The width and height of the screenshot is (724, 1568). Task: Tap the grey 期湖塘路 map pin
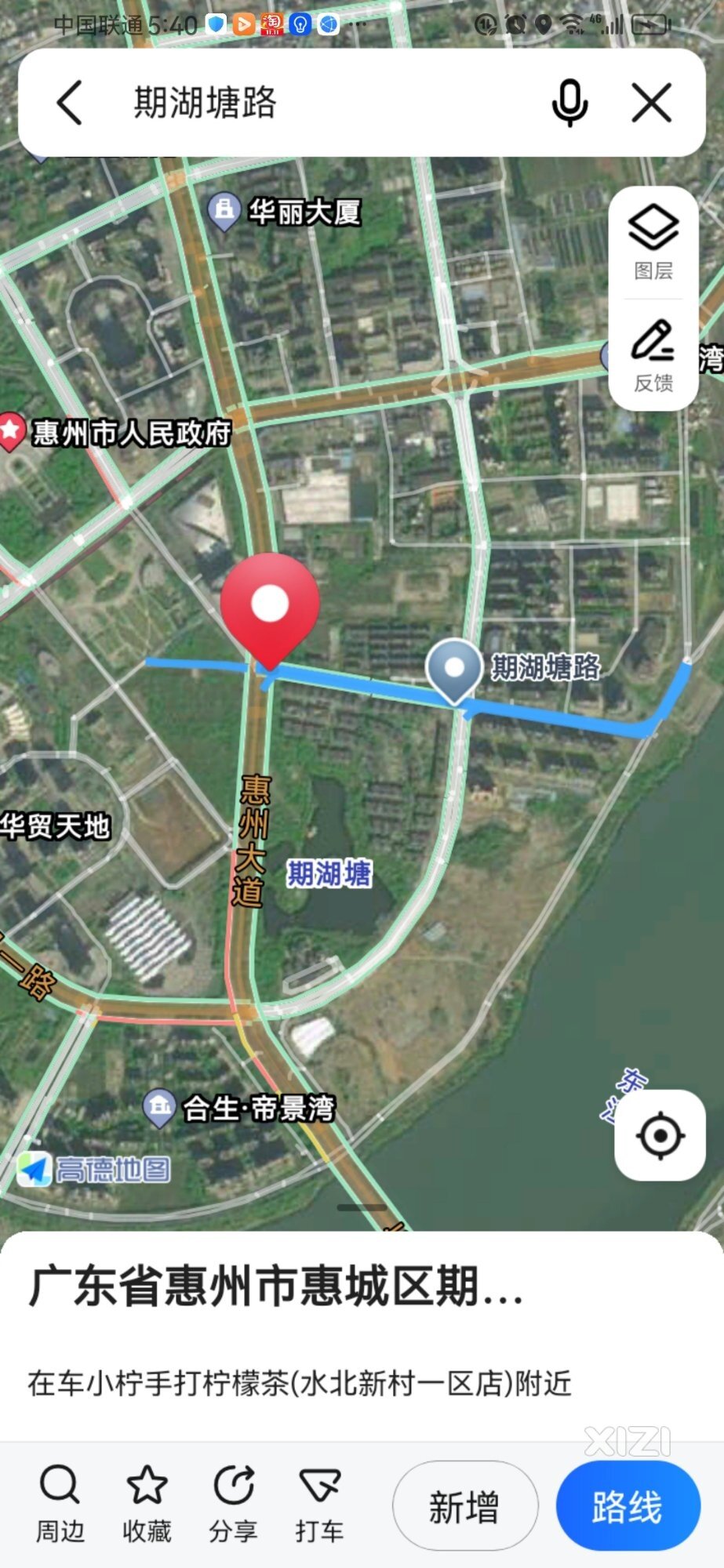[x=453, y=670]
